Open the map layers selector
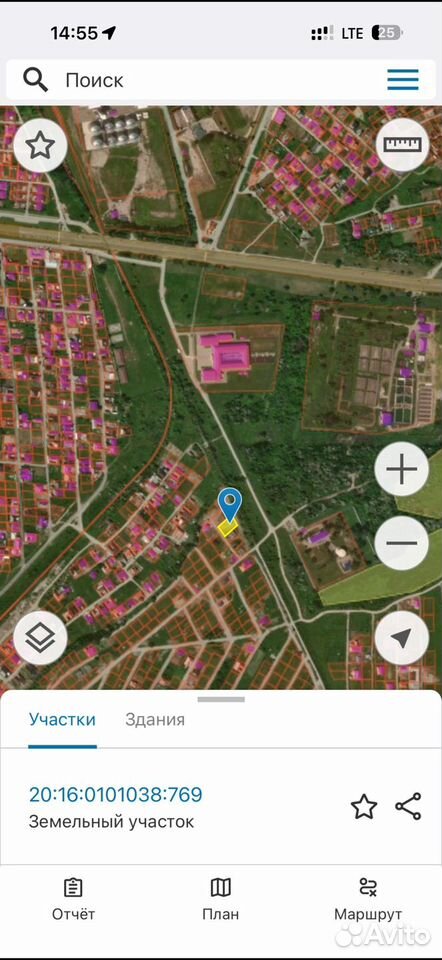442x960 pixels. point(40,638)
